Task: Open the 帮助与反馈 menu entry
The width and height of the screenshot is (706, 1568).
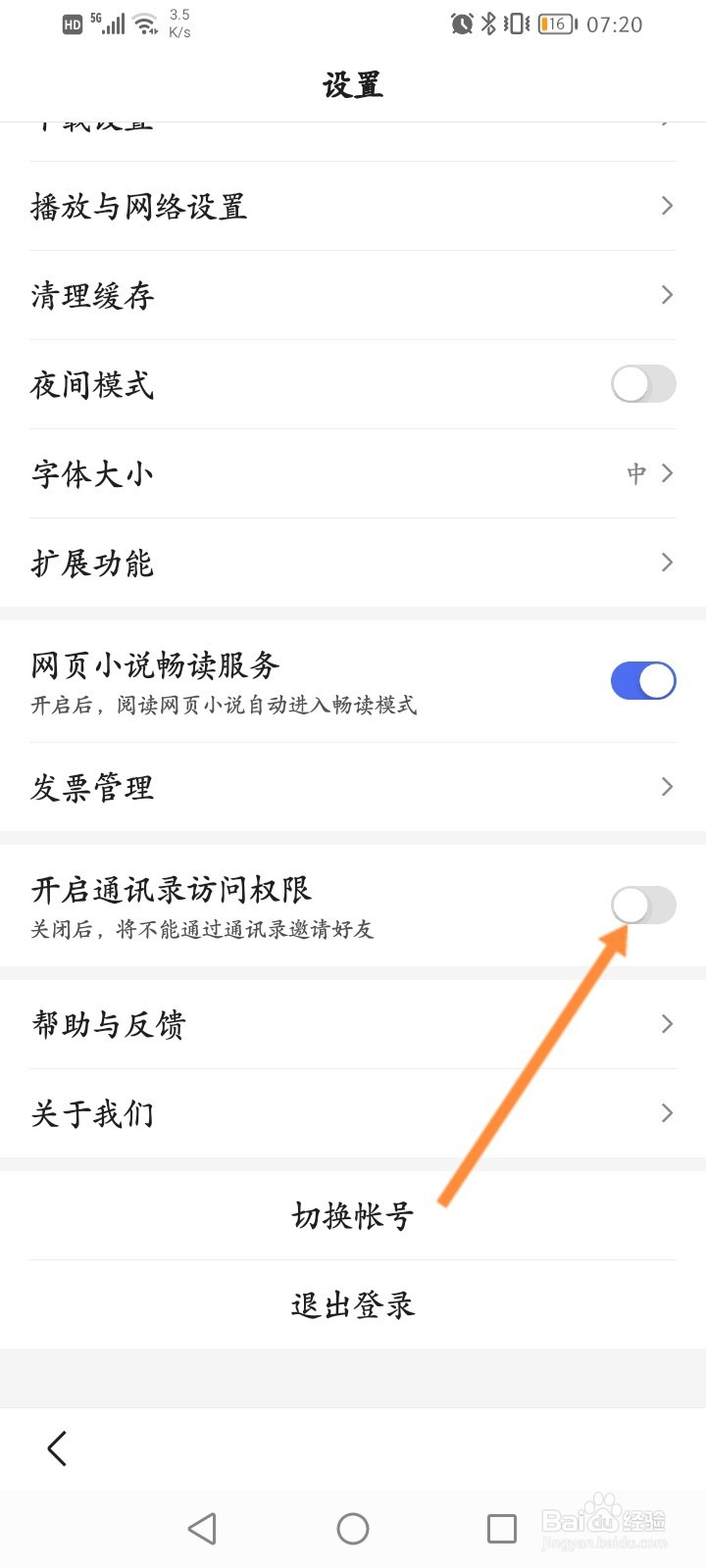Action: 353,1024
